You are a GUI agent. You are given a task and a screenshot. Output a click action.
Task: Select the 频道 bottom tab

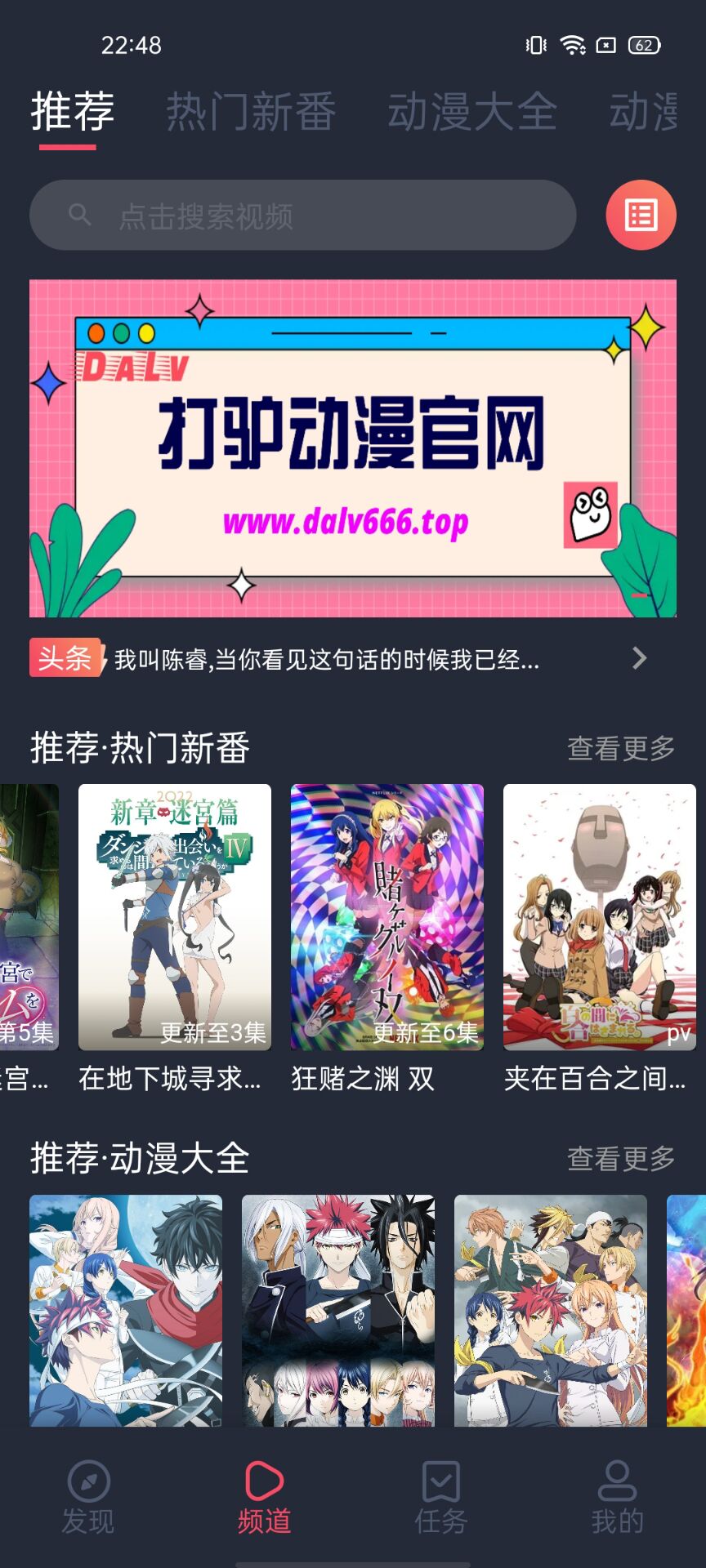tap(264, 1497)
